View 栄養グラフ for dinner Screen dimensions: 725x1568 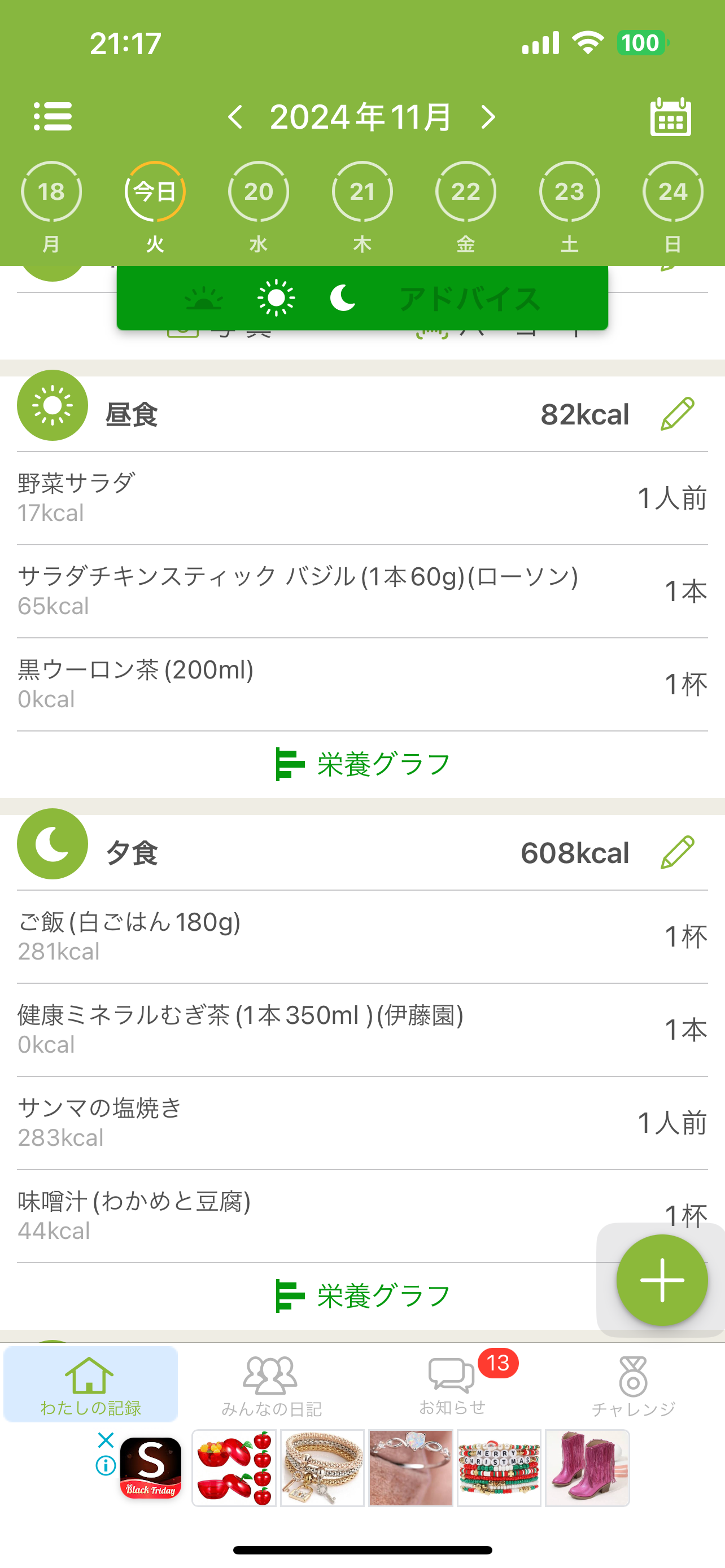tap(362, 1296)
